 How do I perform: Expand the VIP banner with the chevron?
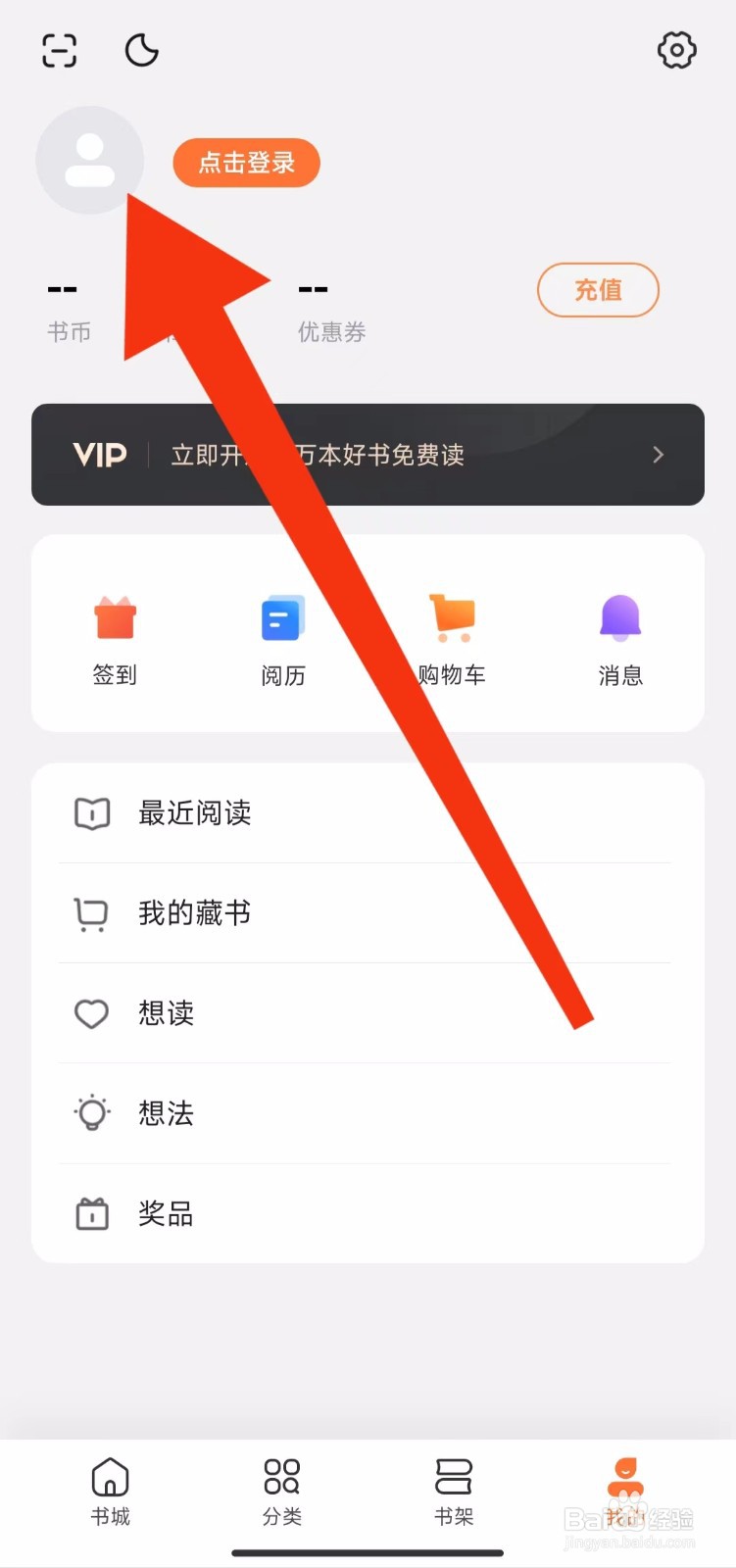pyautogui.click(x=657, y=454)
